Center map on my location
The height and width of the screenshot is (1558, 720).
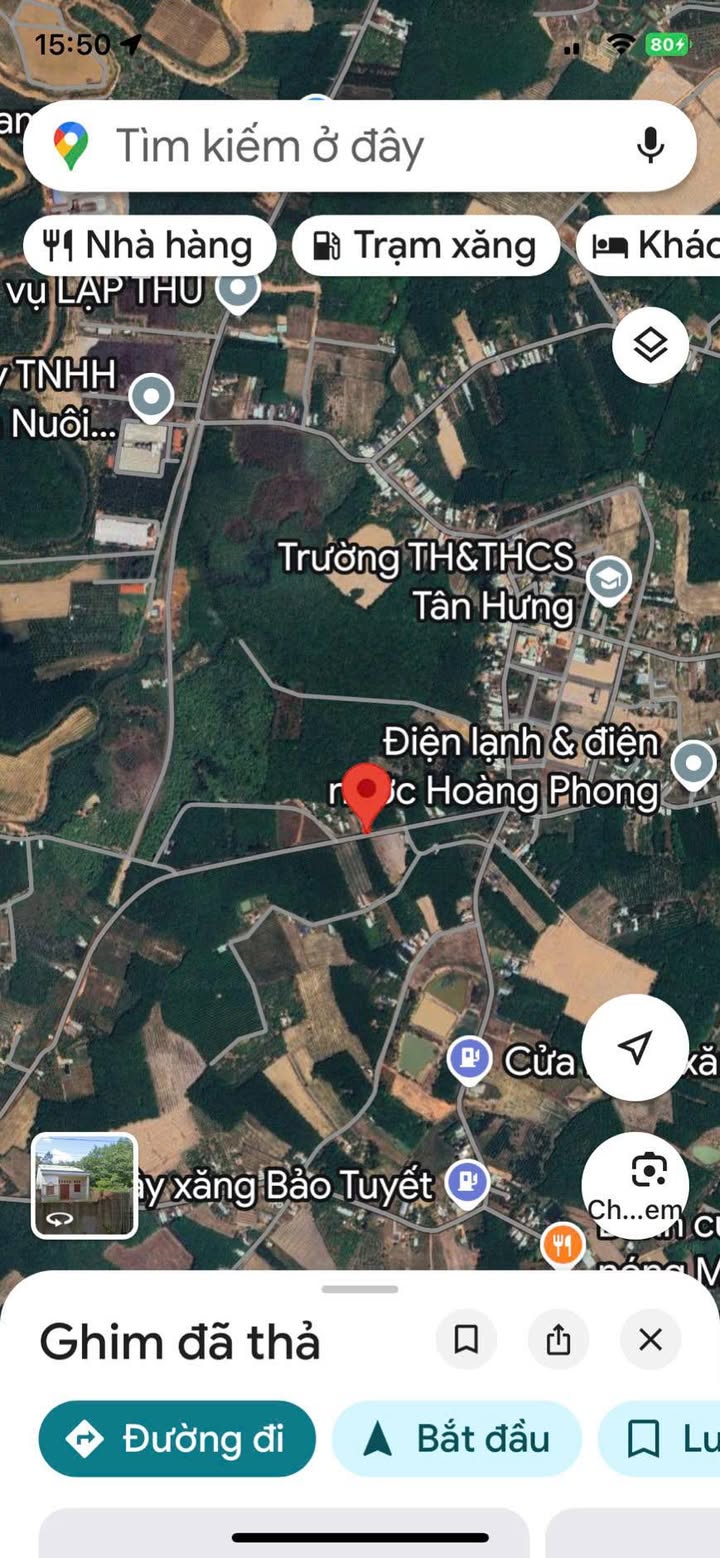(634, 1047)
